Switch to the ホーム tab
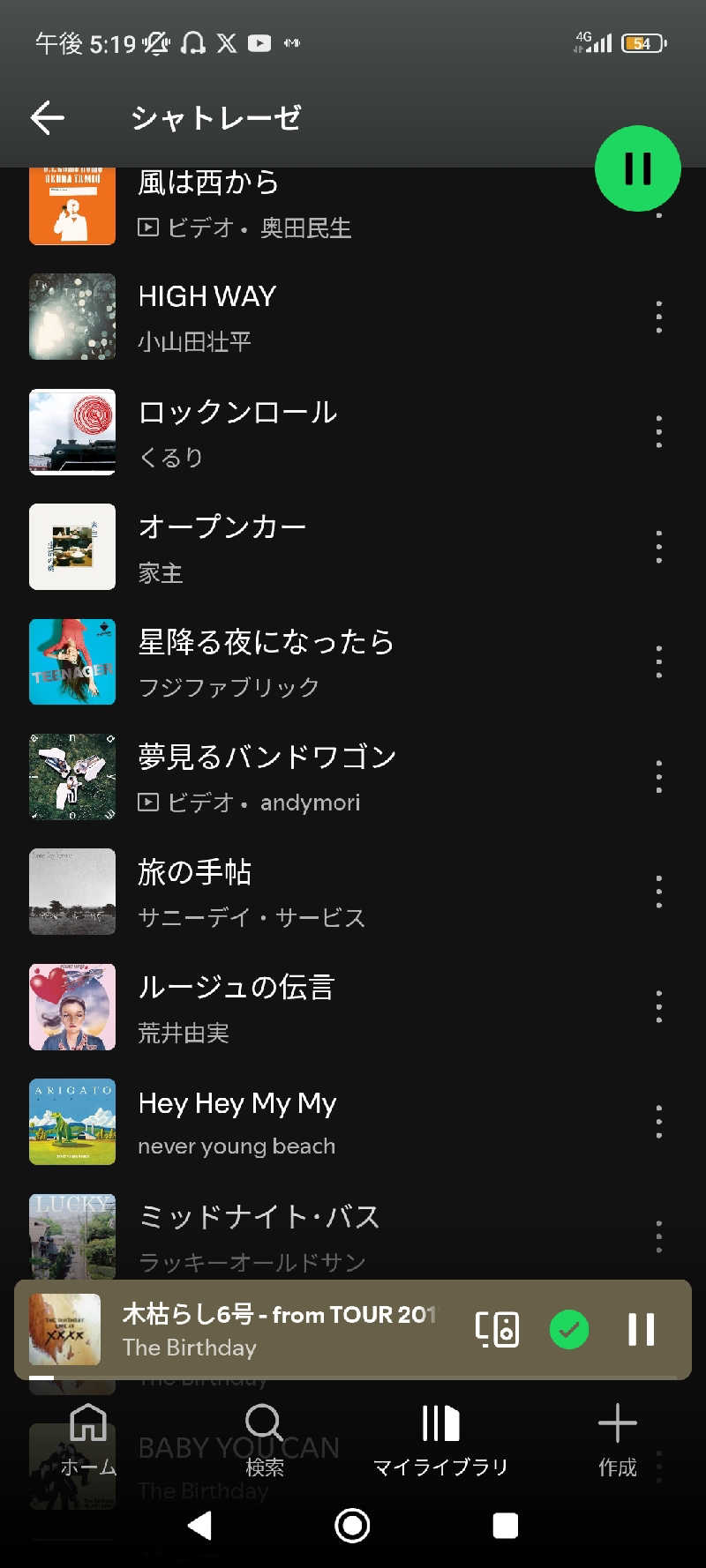 [x=88, y=1439]
